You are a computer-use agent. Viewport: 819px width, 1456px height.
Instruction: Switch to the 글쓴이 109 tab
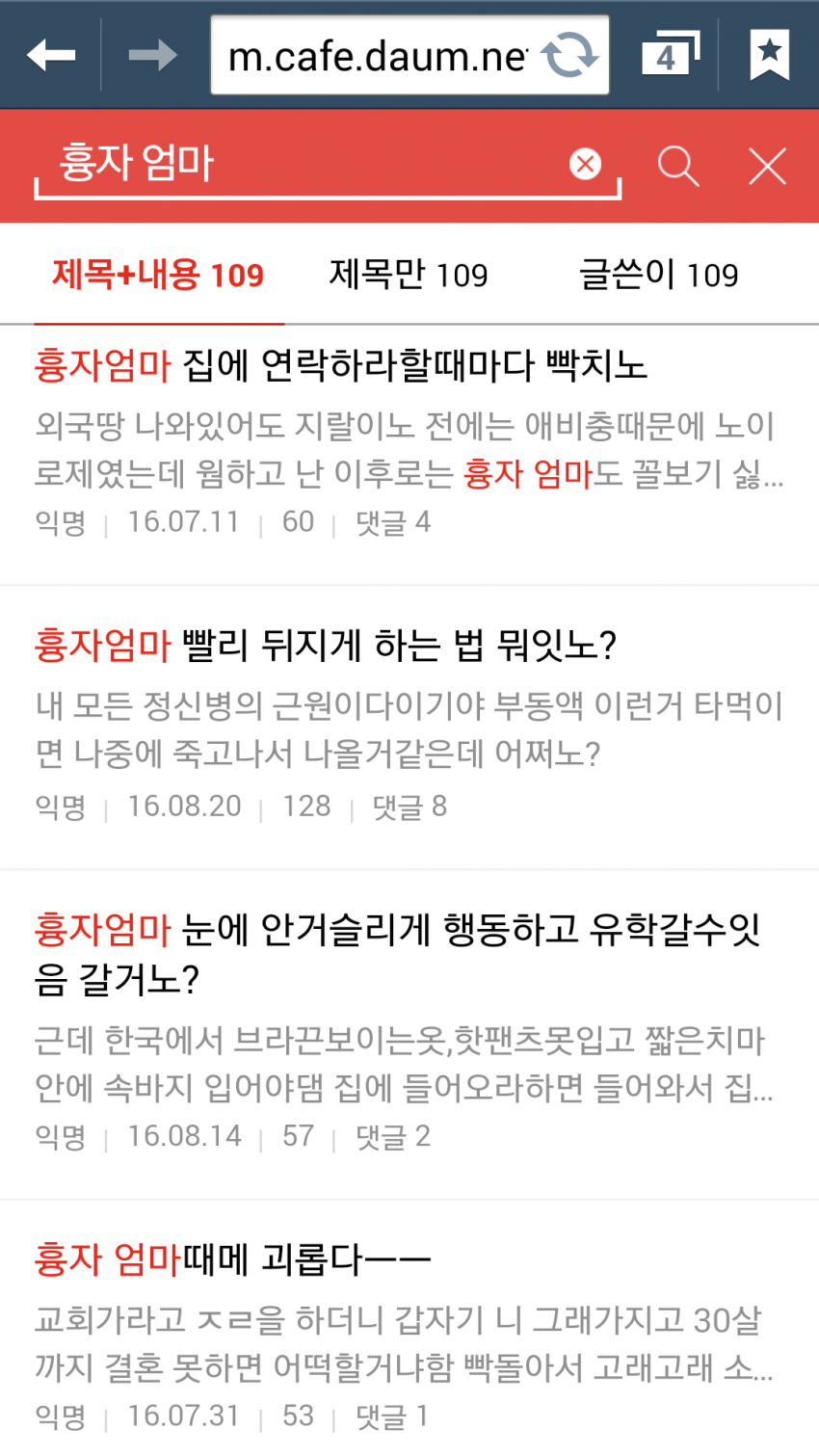pyautogui.click(x=659, y=275)
